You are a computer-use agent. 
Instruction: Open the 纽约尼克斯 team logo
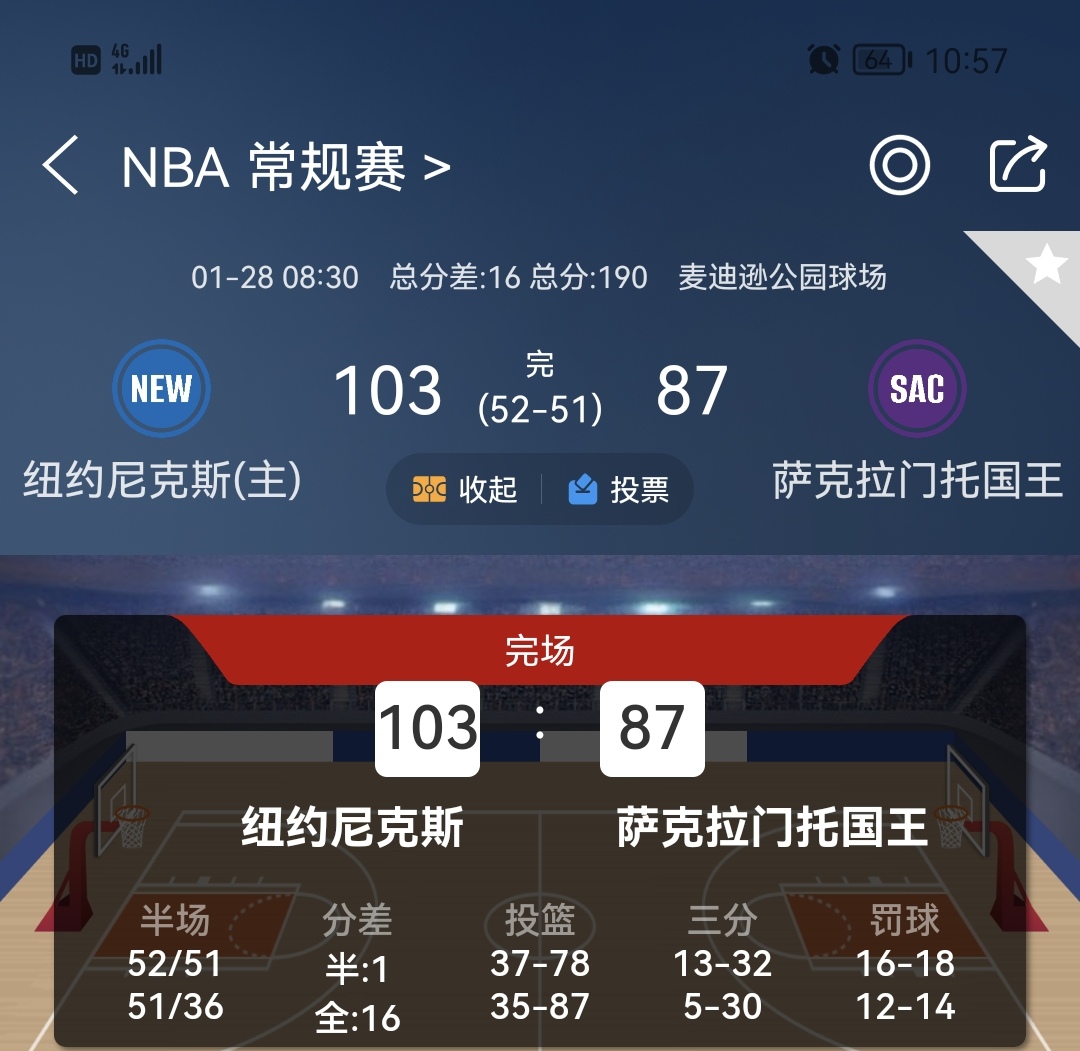[161, 389]
